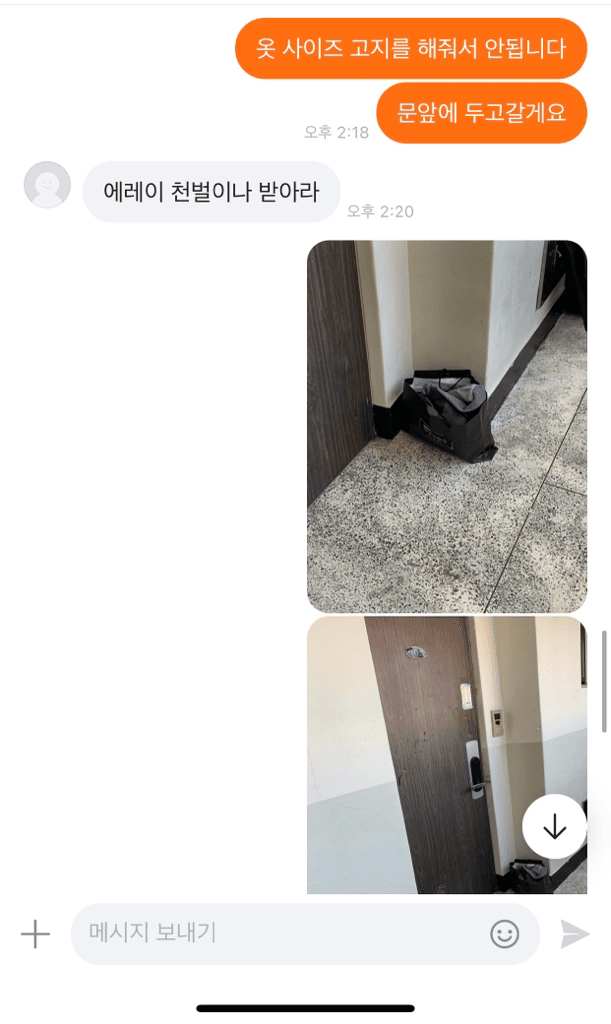
Task: Tap the send message arrow
Action: [x=574, y=934]
